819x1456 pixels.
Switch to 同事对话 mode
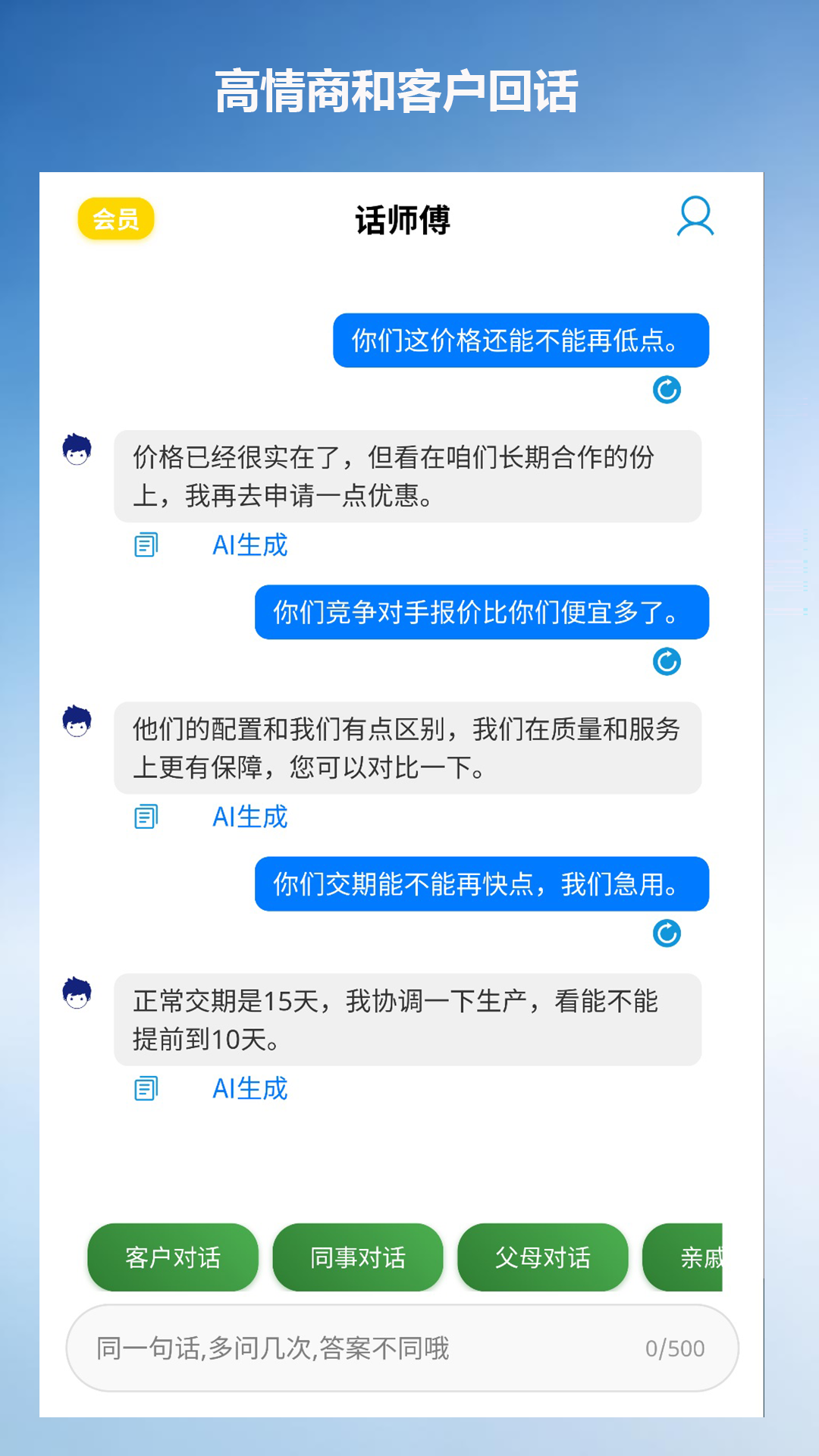(358, 1257)
